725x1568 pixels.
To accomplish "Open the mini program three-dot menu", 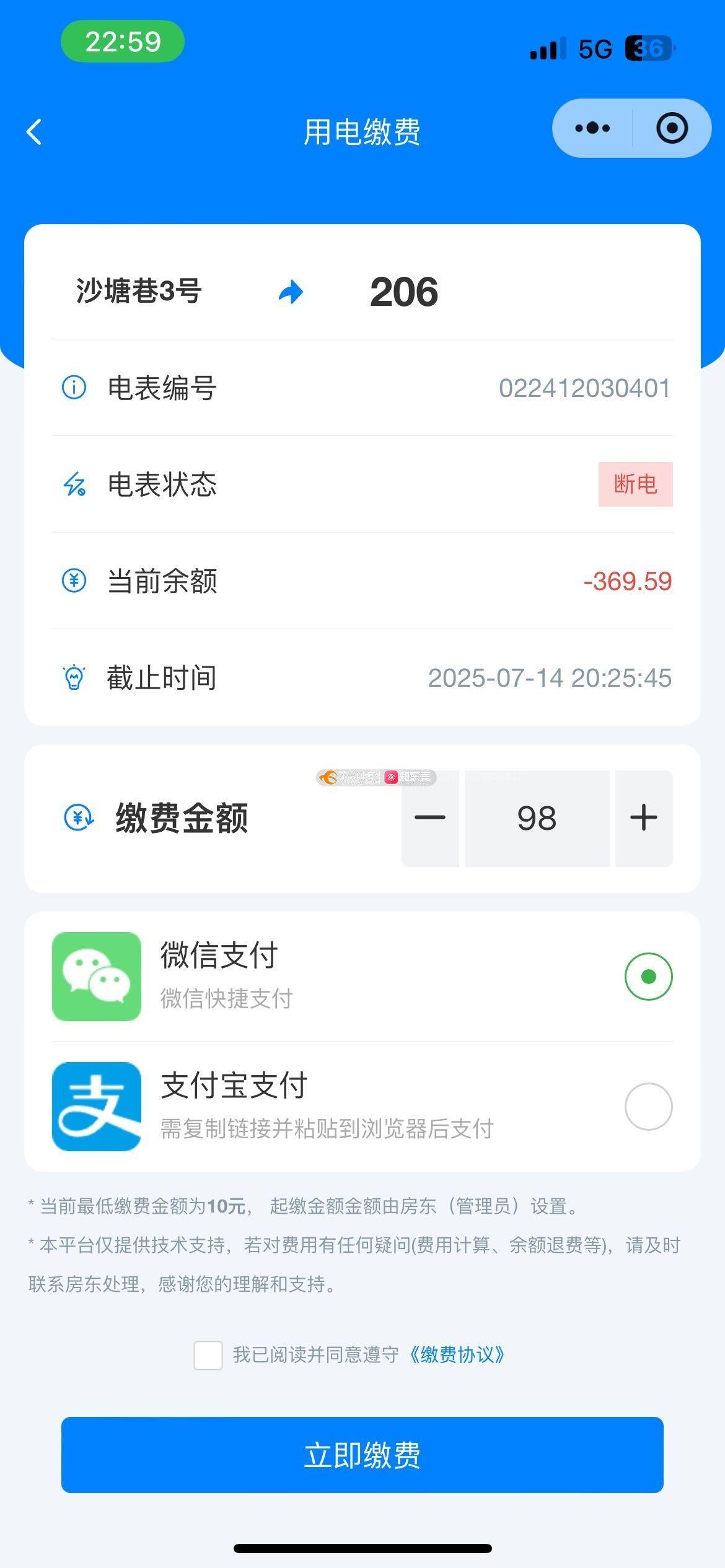I will [592, 128].
